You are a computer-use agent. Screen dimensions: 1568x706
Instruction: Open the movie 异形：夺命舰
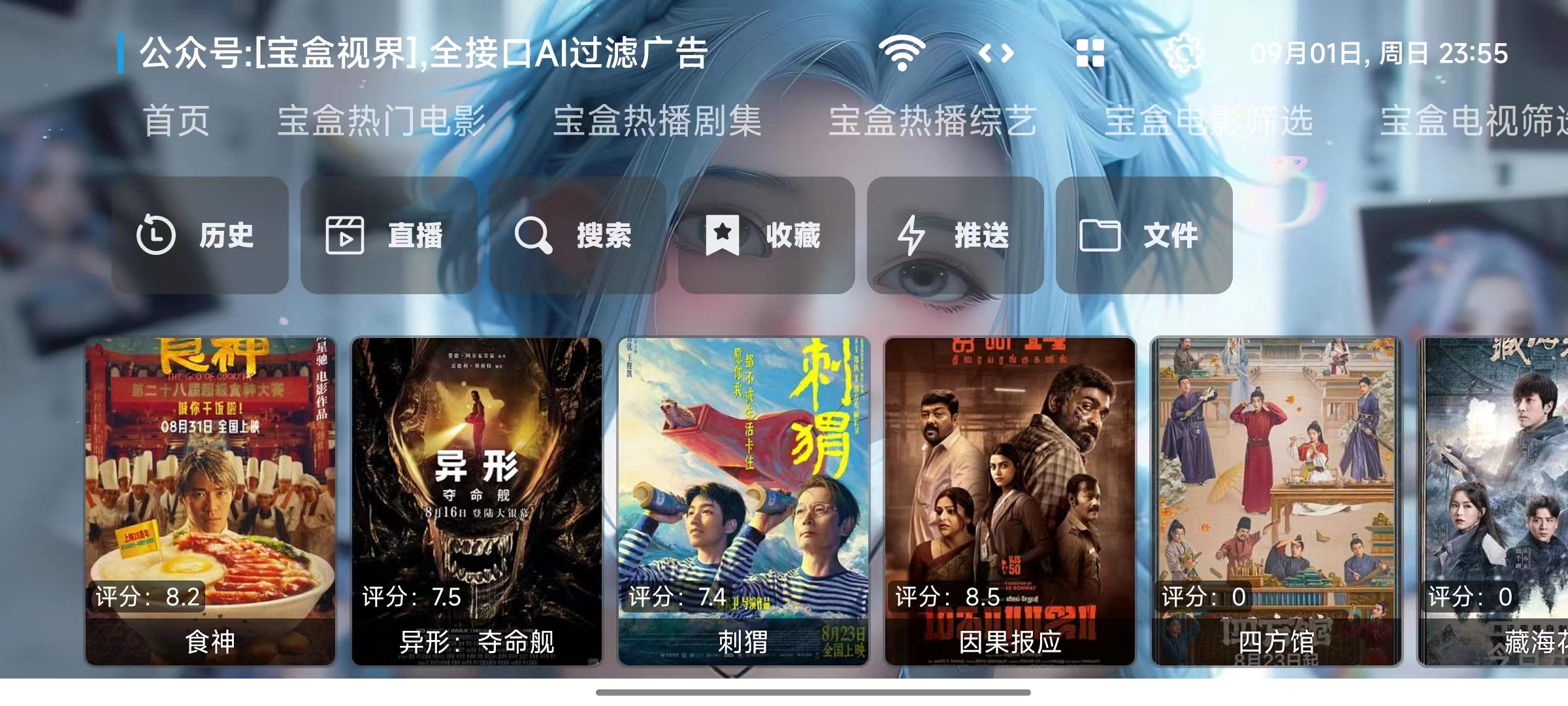(477, 501)
